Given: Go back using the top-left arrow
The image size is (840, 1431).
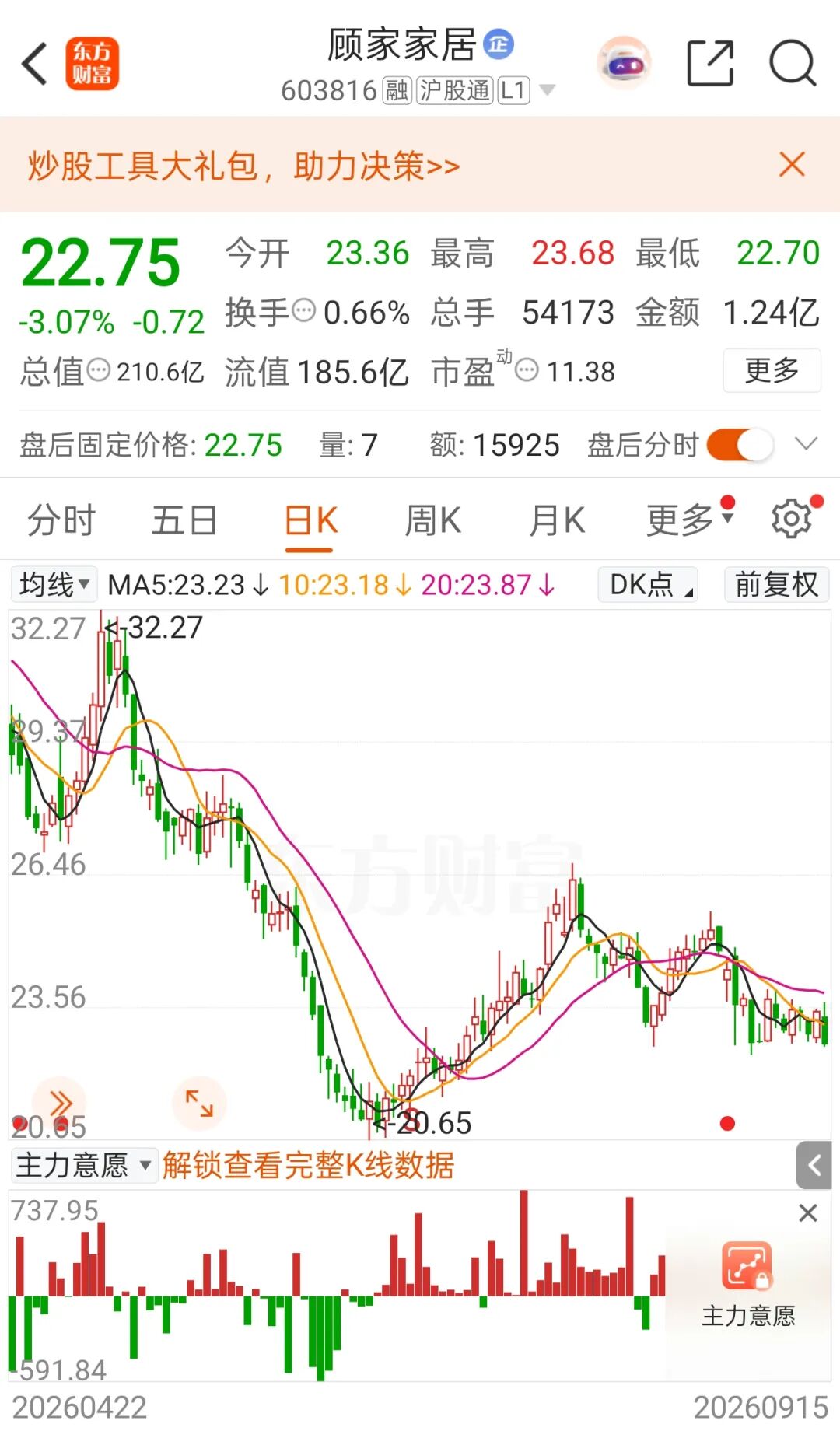Looking at the screenshot, I should tap(35, 64).
